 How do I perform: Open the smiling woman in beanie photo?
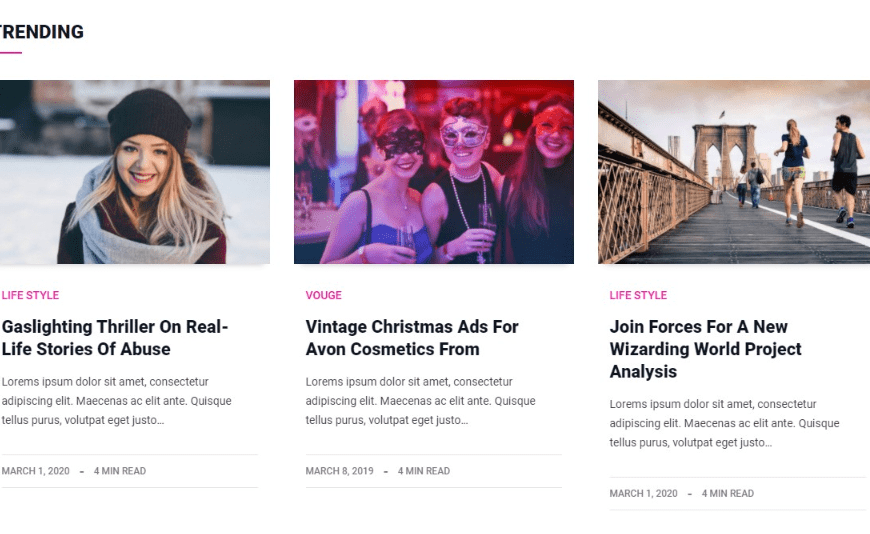[134, 172]
